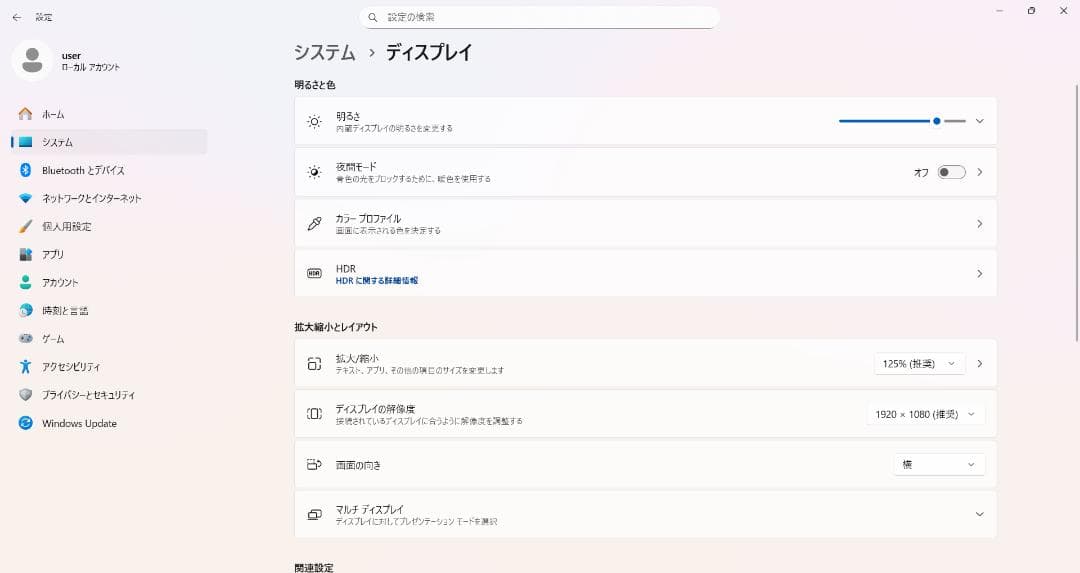Image resolution: width=1080 pixels, height=573 pixels.
Task: Go back with the arrow icon
Action: [x=16, y=17]
